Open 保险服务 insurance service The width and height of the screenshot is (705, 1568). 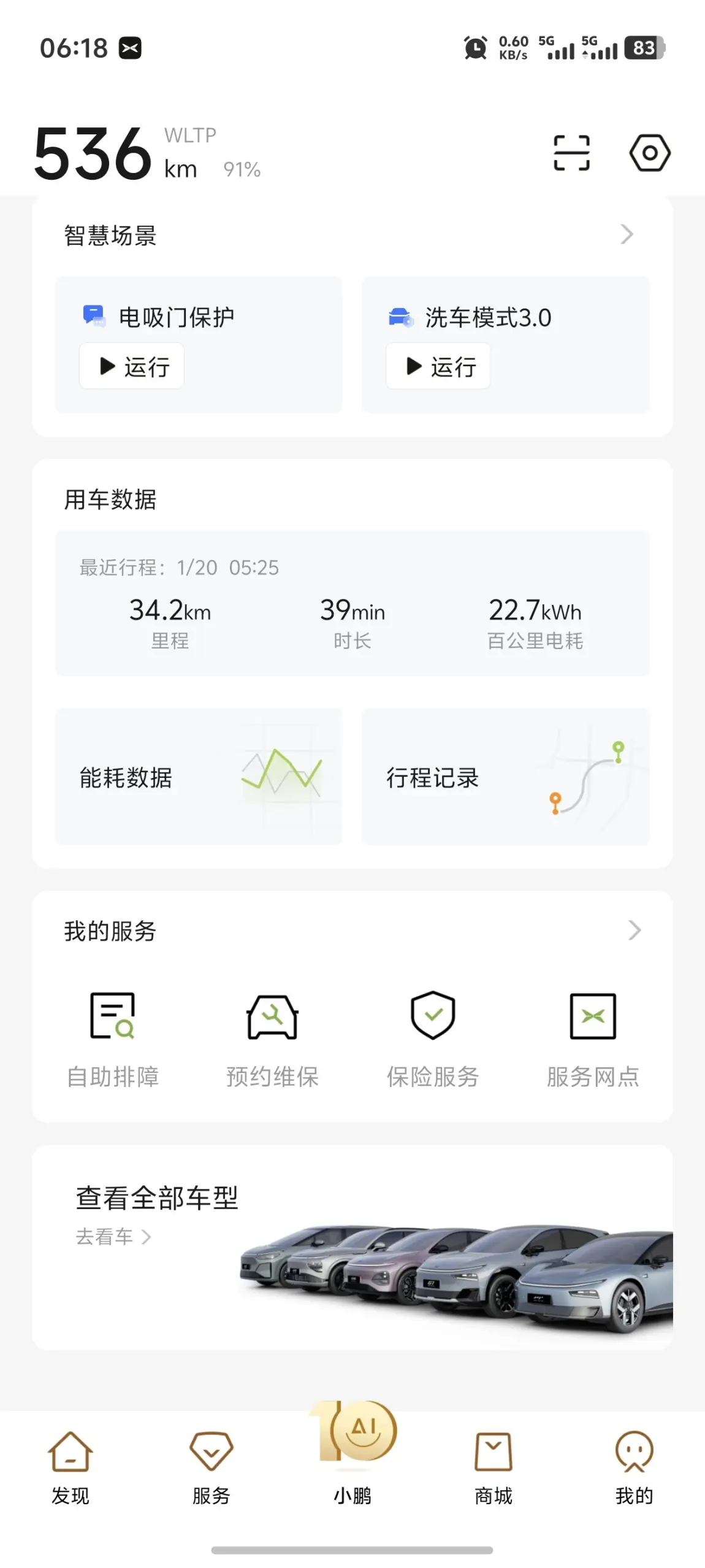pyautogui.click(x=433, y=1037)
